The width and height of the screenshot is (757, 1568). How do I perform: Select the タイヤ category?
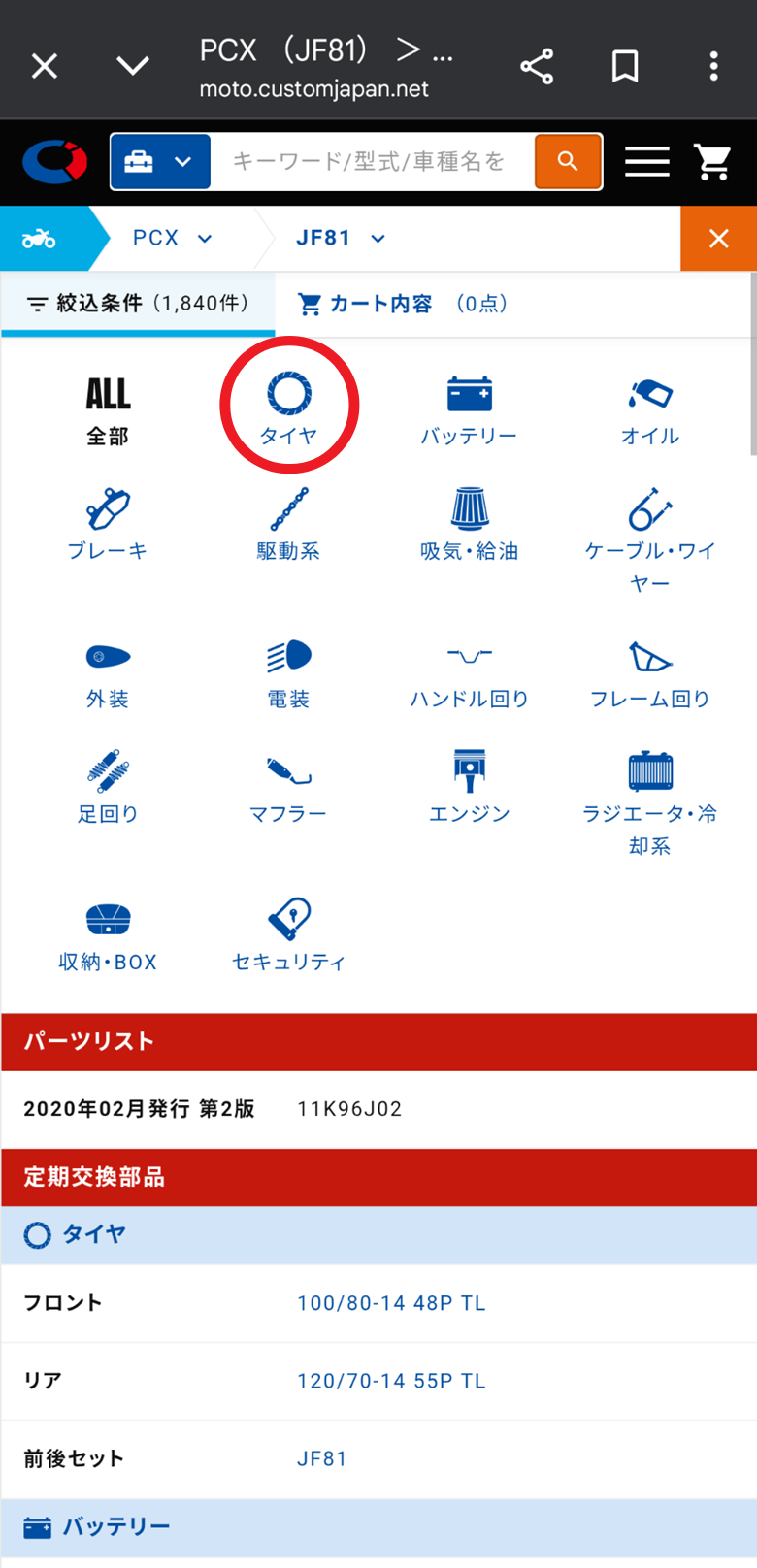[289, 408]
